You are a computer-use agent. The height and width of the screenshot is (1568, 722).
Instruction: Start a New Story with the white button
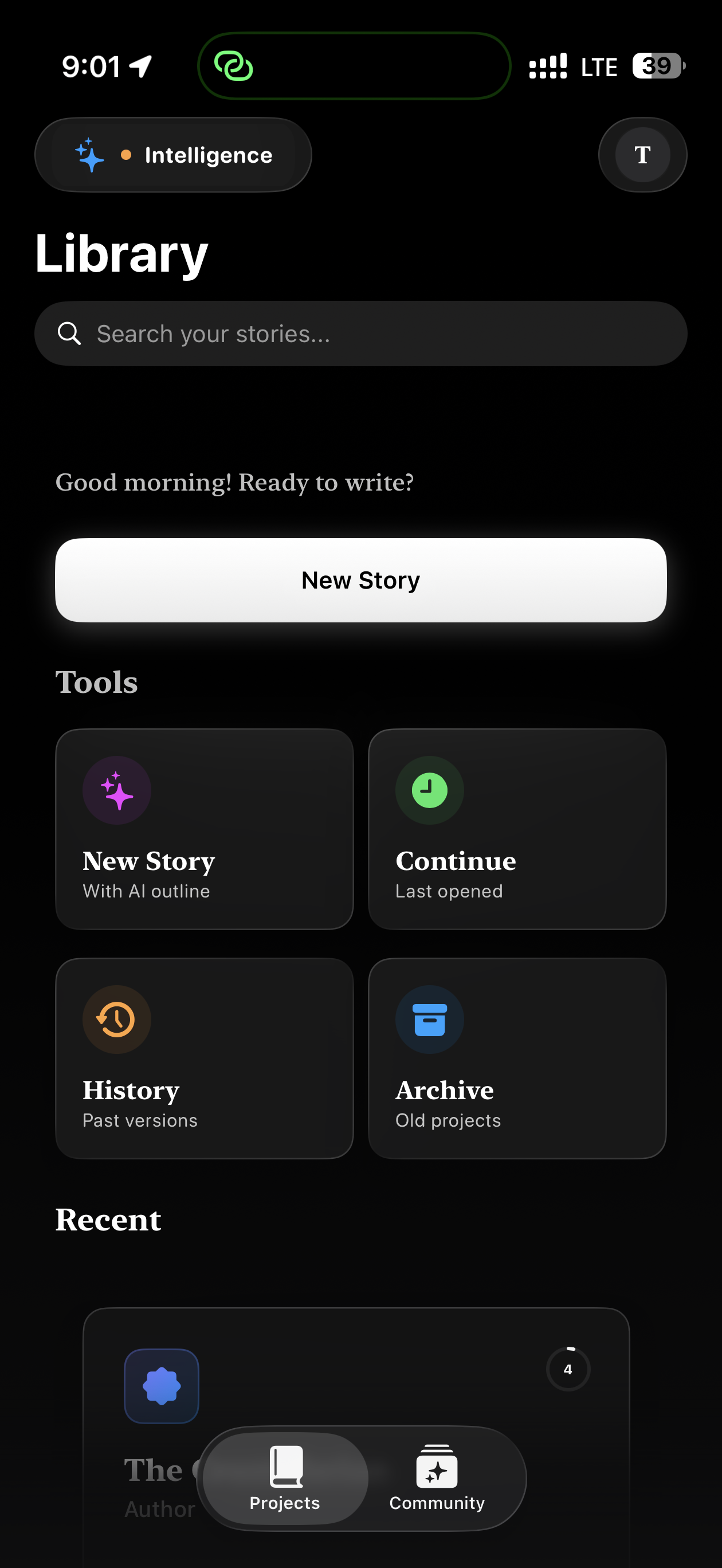tap(360, 579)
